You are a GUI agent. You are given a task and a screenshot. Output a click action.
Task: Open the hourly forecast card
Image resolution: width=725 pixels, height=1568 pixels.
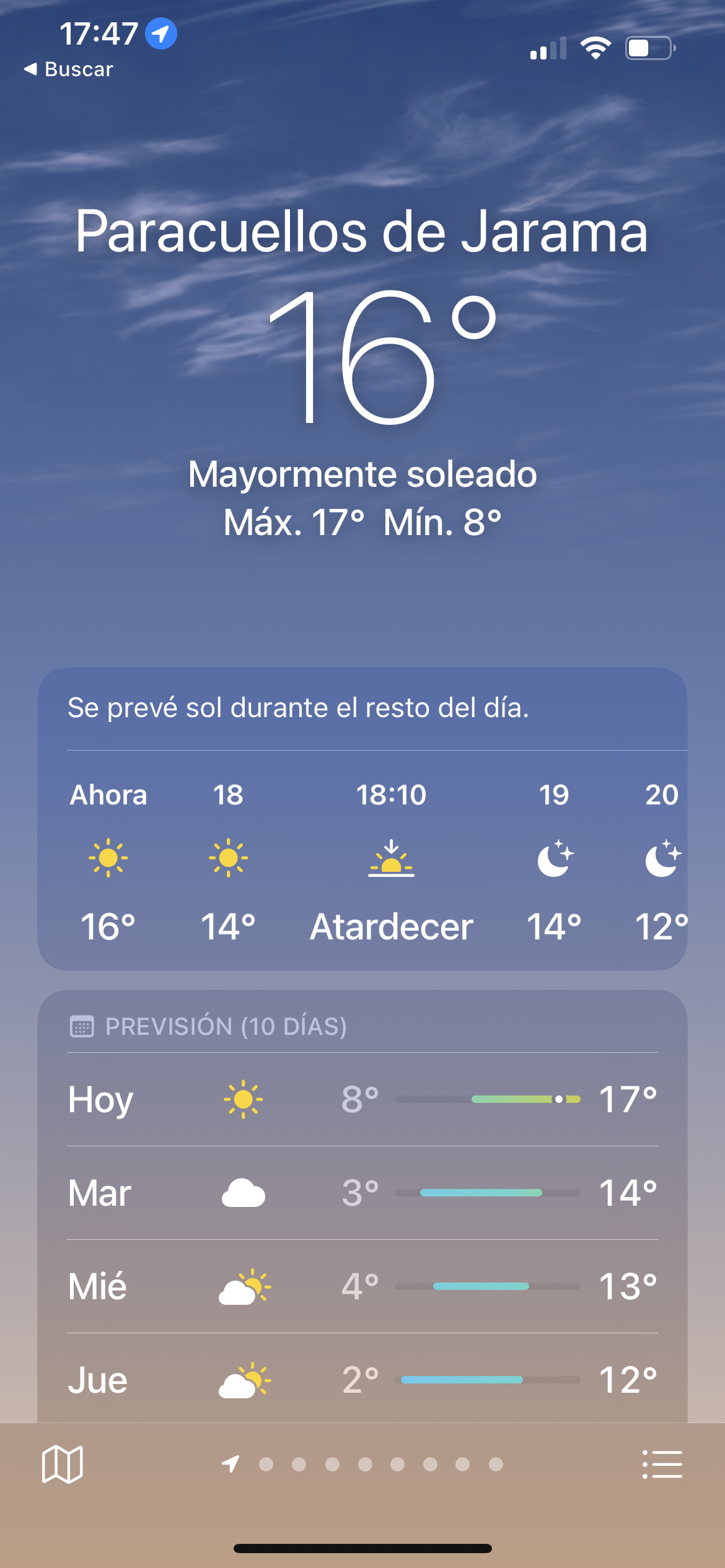(x=362, y=819)
